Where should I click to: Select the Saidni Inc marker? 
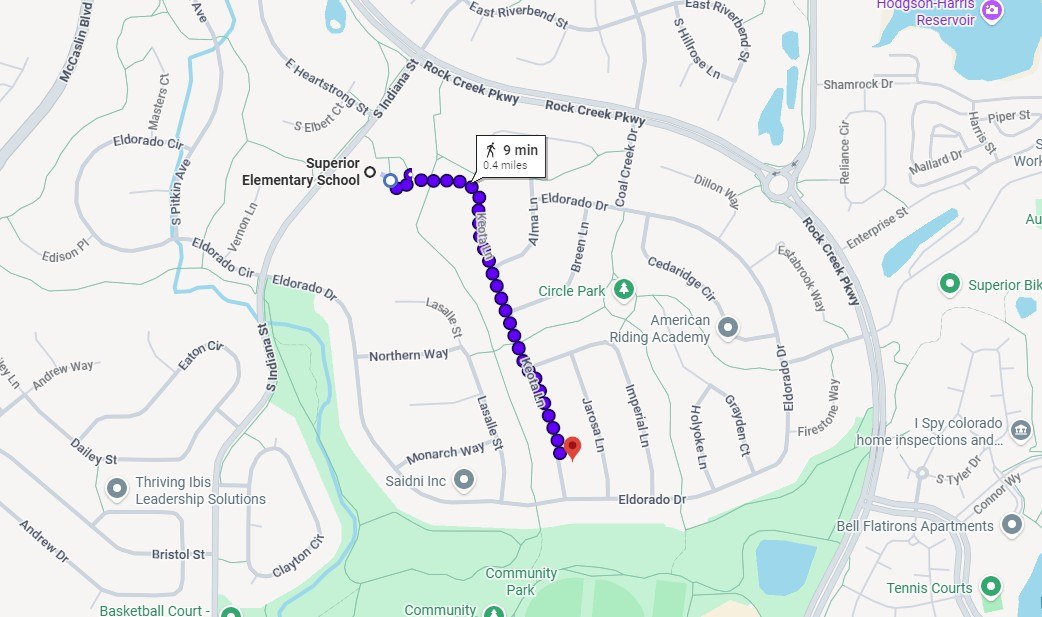[464, 481]
